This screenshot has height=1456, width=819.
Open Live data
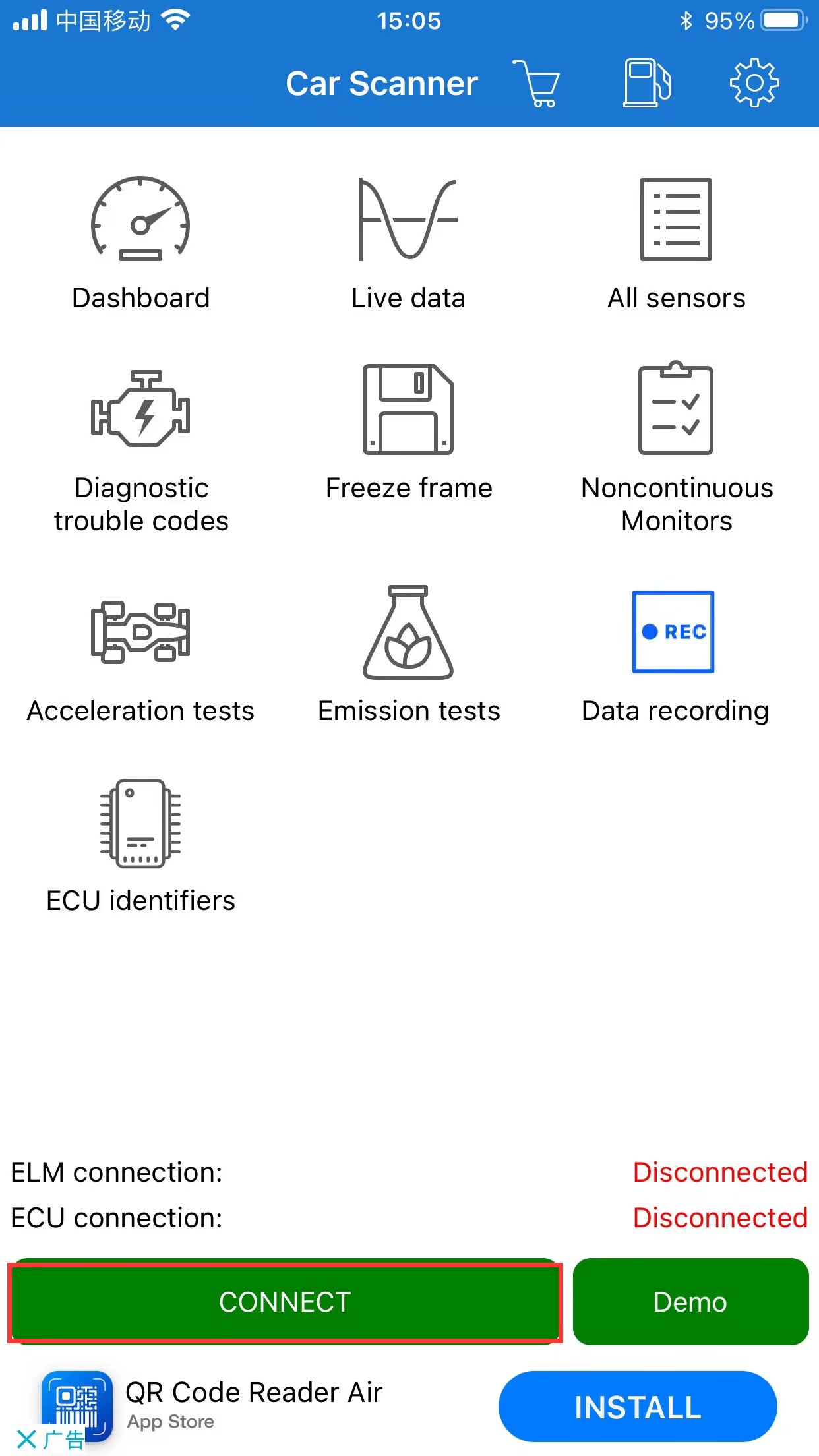pos(408,242)
